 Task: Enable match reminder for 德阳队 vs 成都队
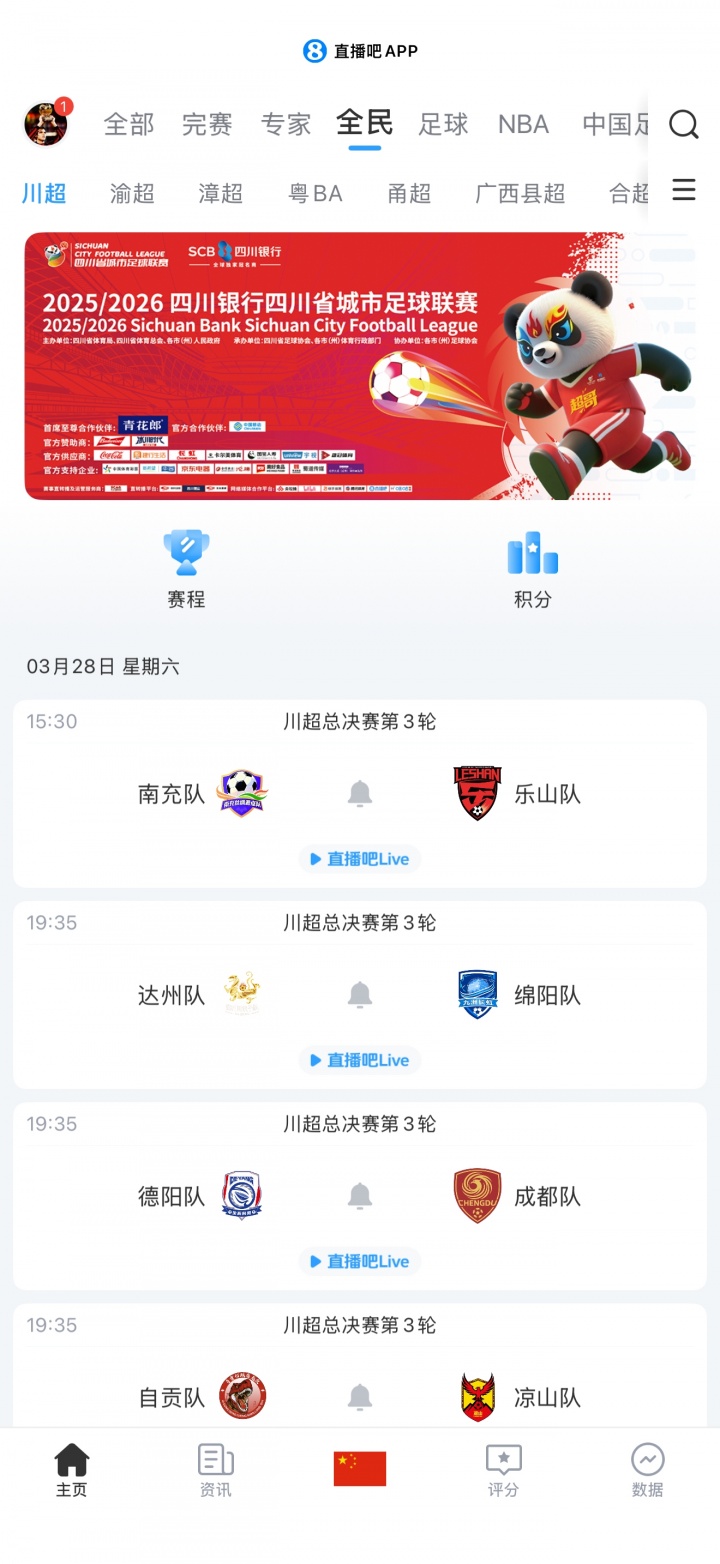point(360,1196)
